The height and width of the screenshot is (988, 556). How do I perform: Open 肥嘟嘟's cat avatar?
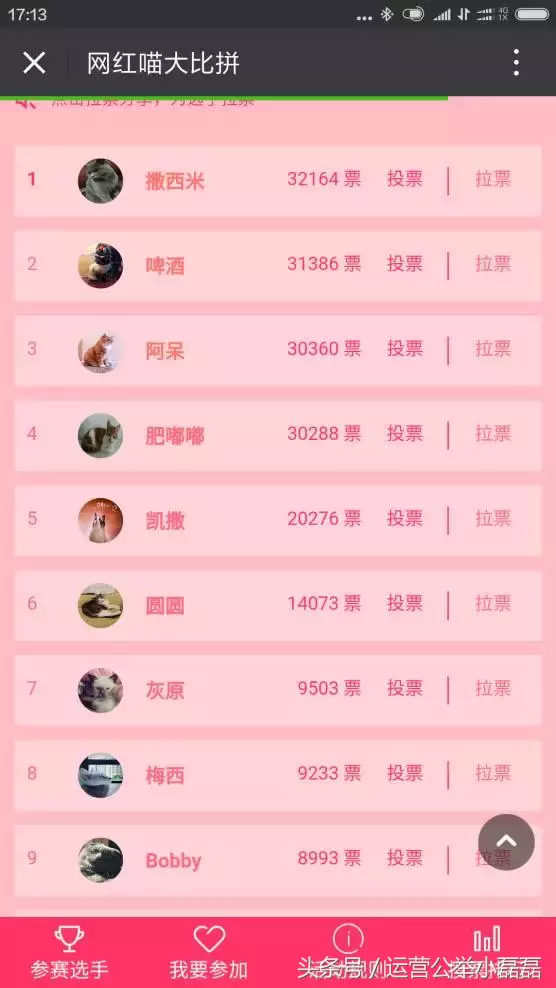pyautogui.click(x=100, y=435)
